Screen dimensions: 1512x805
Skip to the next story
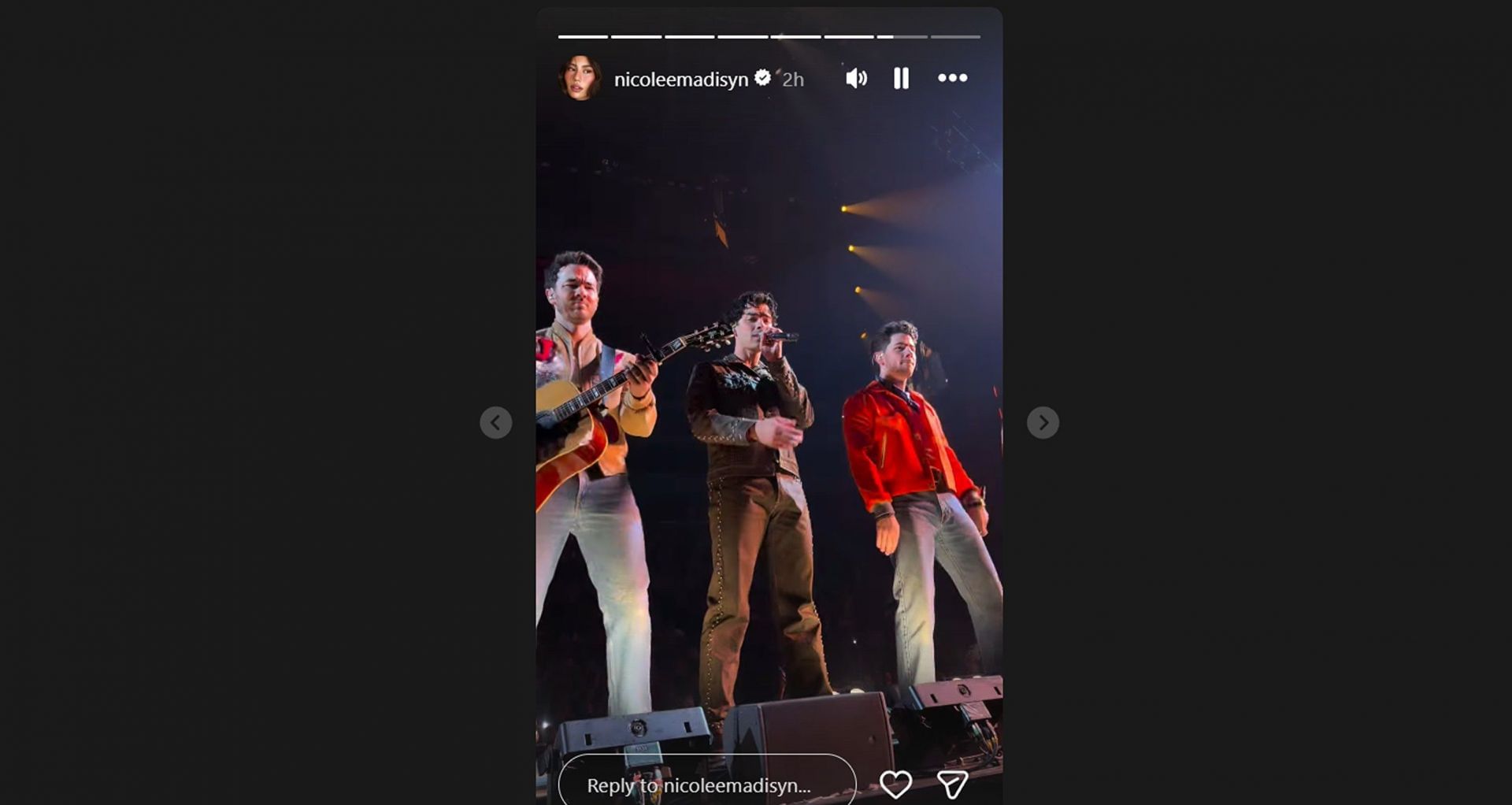coord(1043,423)
